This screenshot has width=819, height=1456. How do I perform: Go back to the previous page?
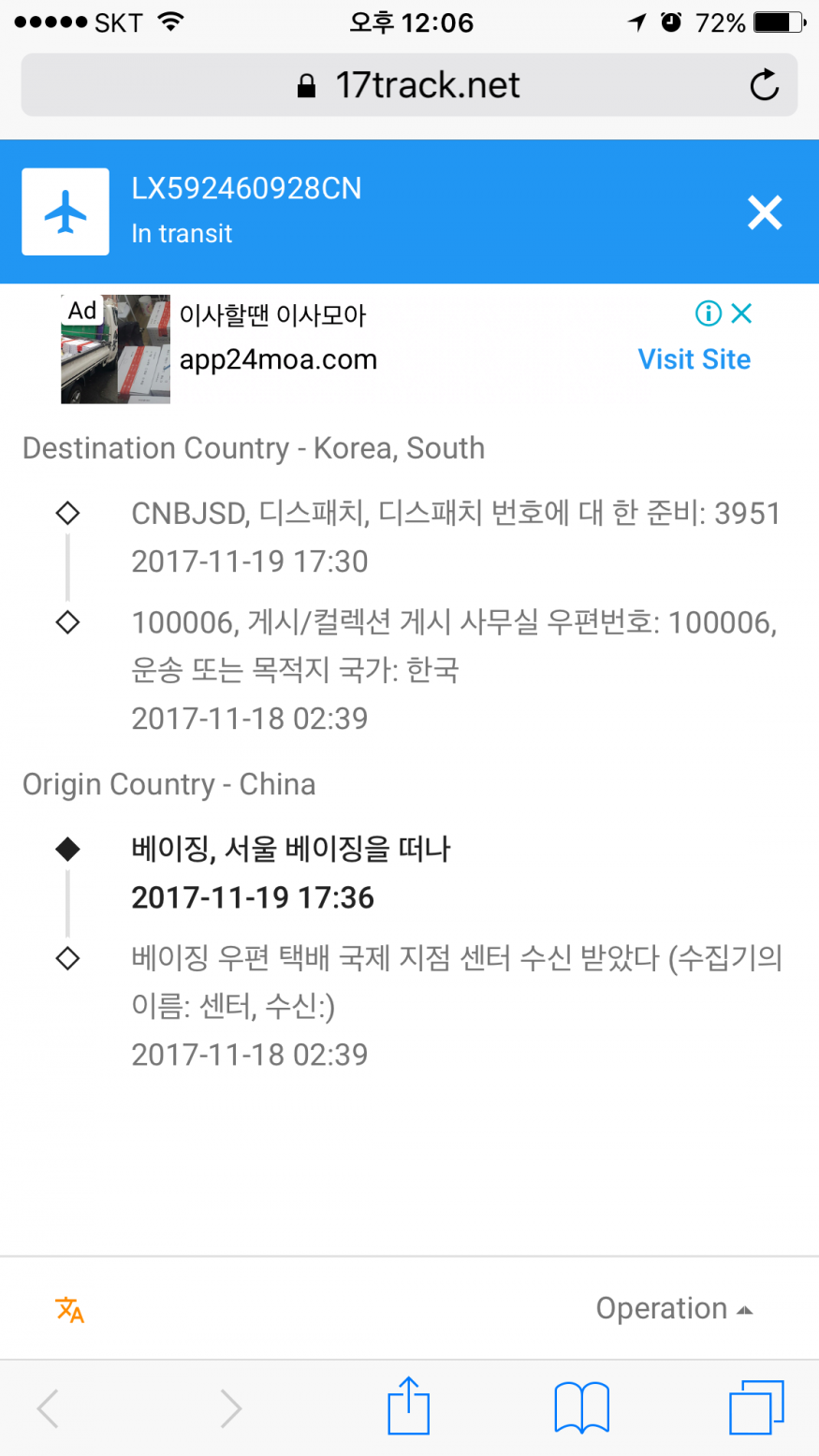(x=49, y=1407)
